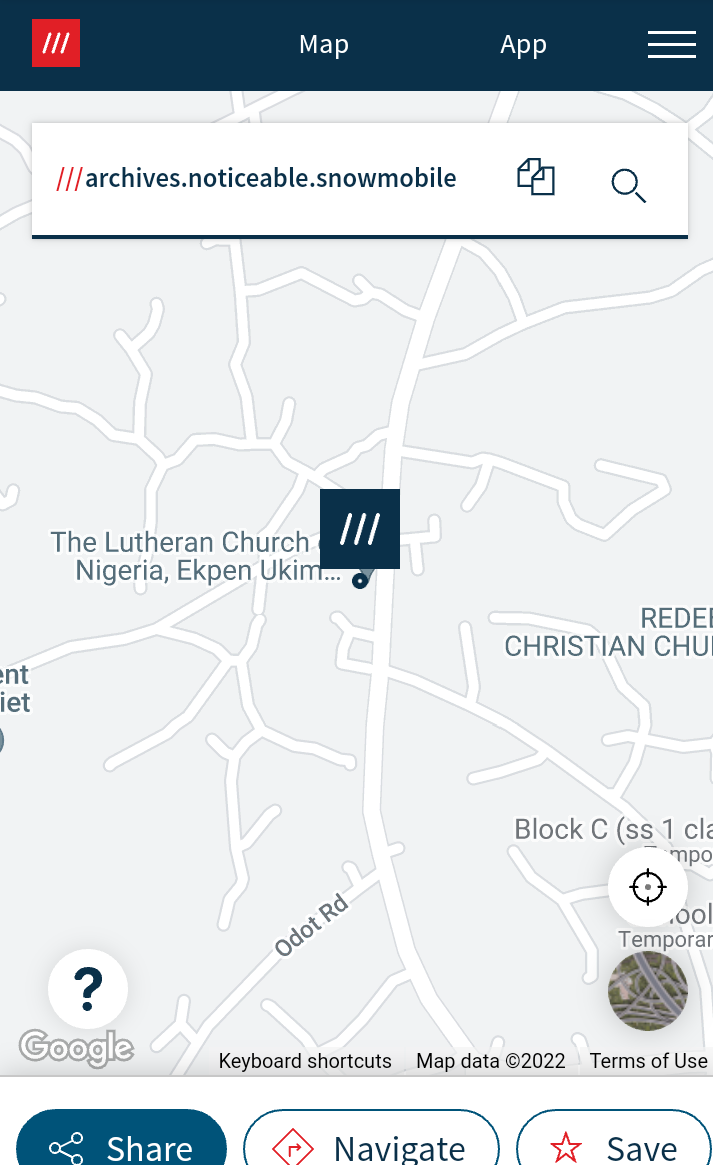The width and height of the screenshot is (713, 1165).
Task: Share this location
Action: [121, 1140]
